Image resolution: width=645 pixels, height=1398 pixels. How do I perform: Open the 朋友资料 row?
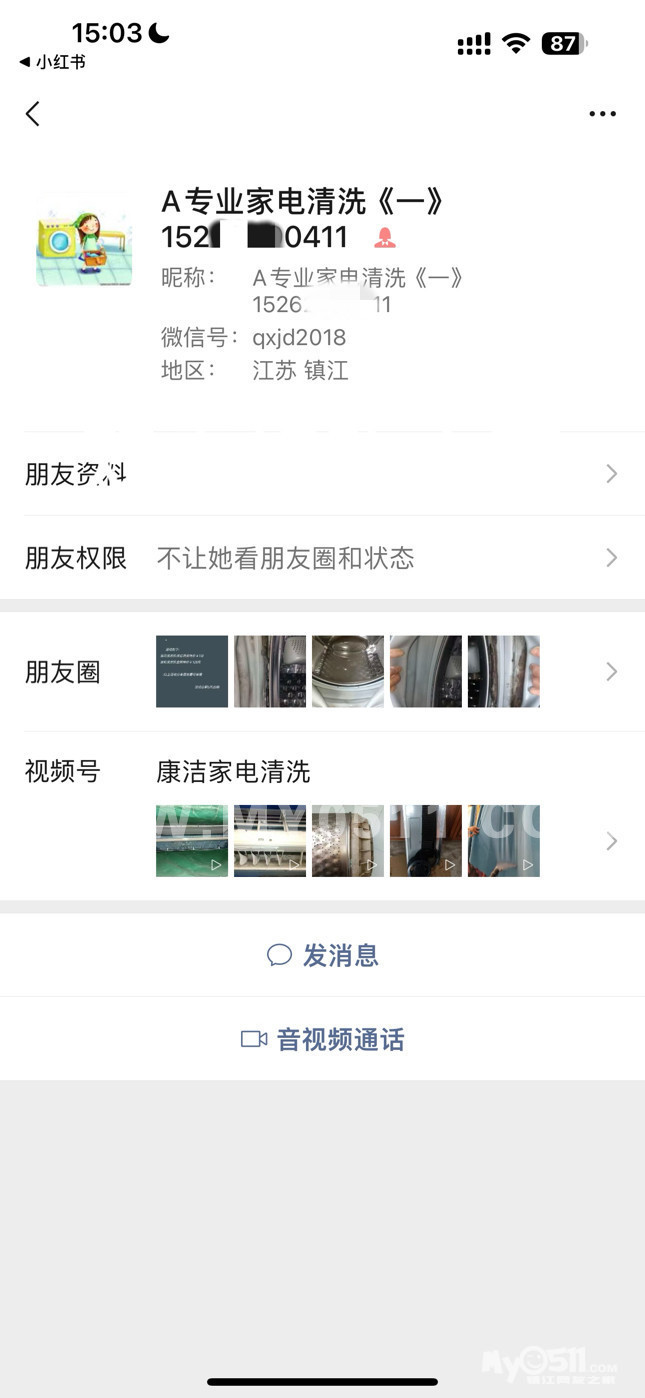pos(322,474)
